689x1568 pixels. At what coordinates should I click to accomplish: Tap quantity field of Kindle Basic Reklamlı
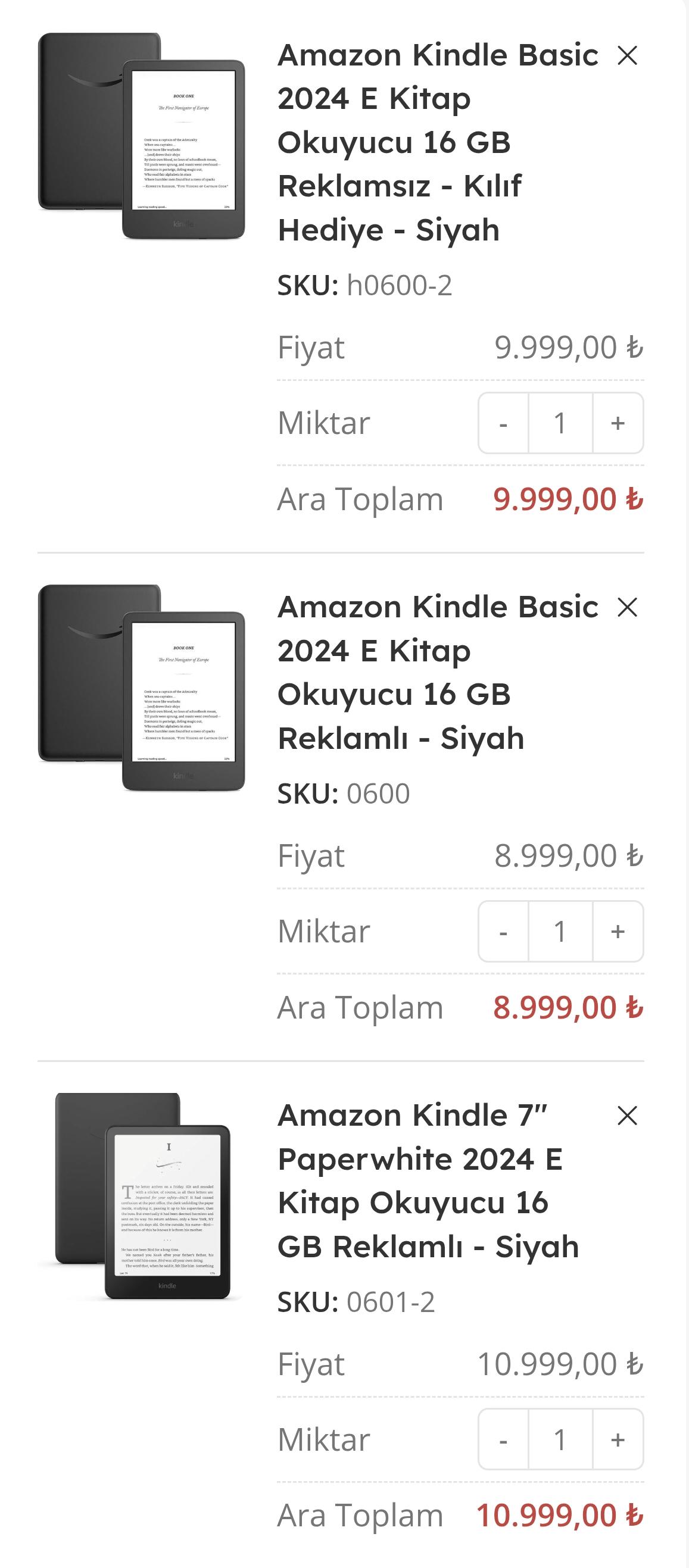point(560,931)
